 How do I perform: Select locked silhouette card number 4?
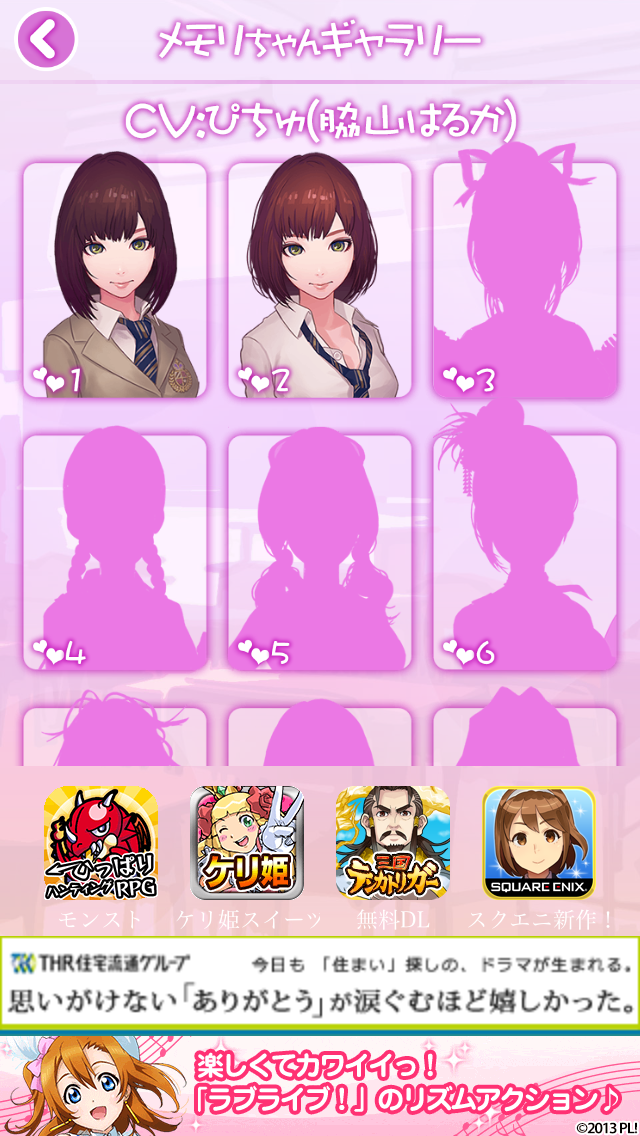click(115, 552)
